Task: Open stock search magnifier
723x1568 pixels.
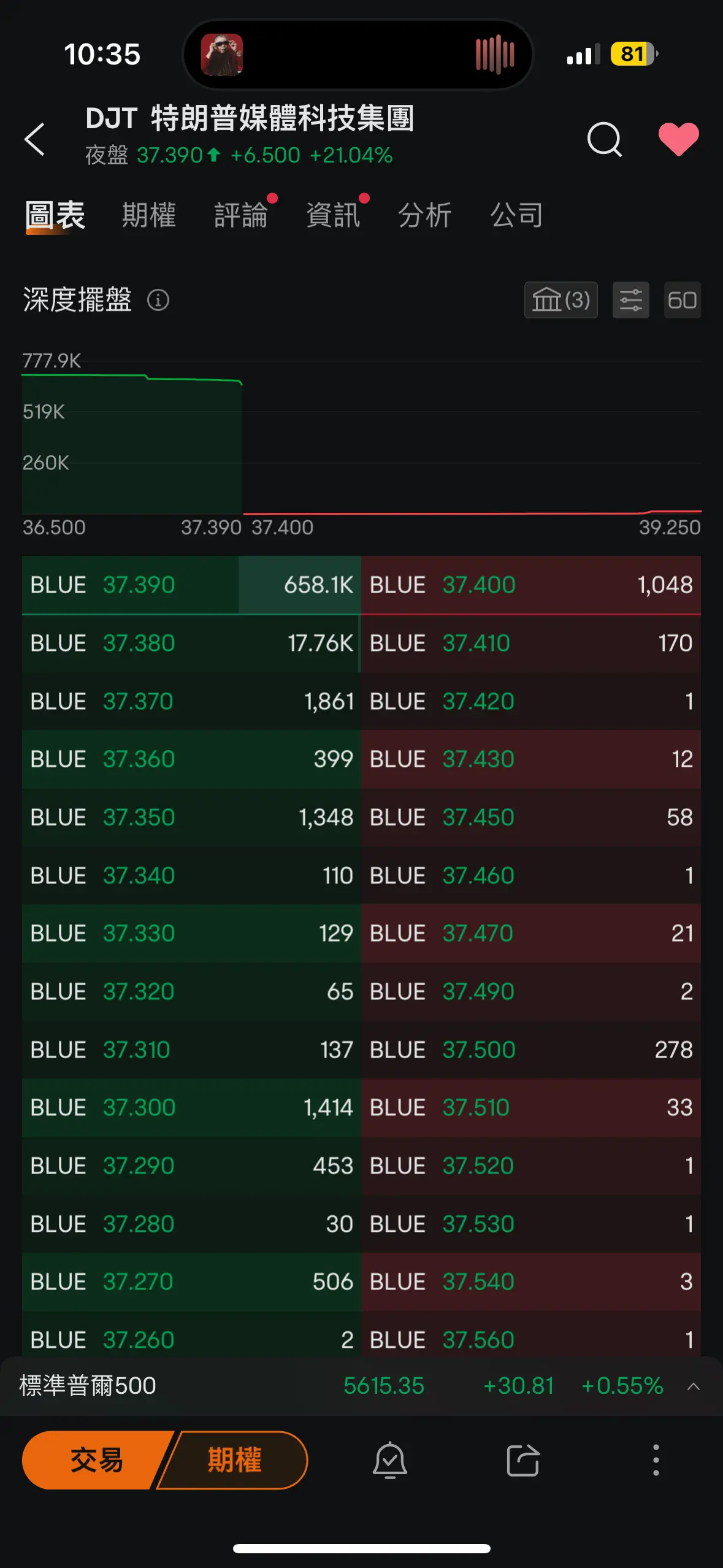Action: [604, 140]
